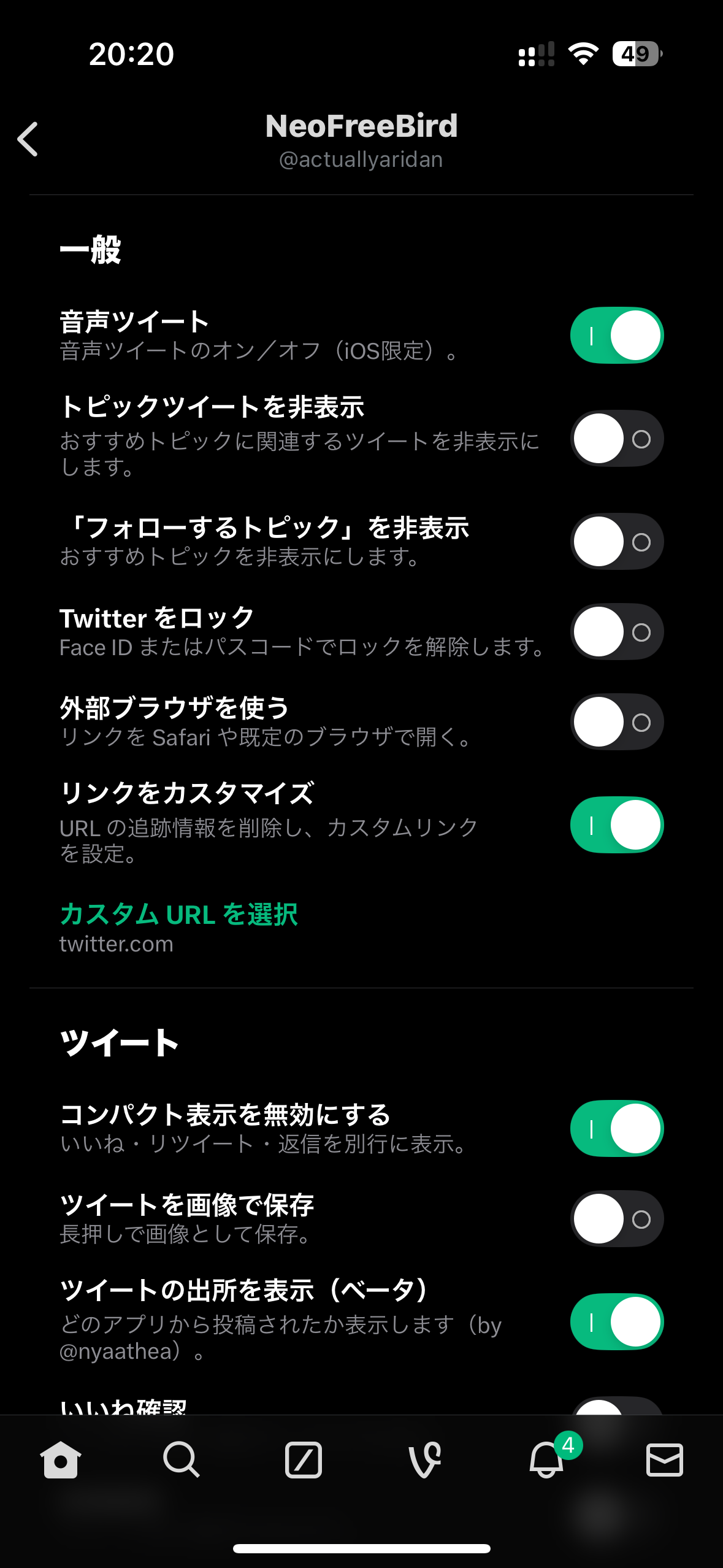Open the slashed-square tab in bottom bar
Viewport: 723px width, 1568px height.
(304, 1459)
